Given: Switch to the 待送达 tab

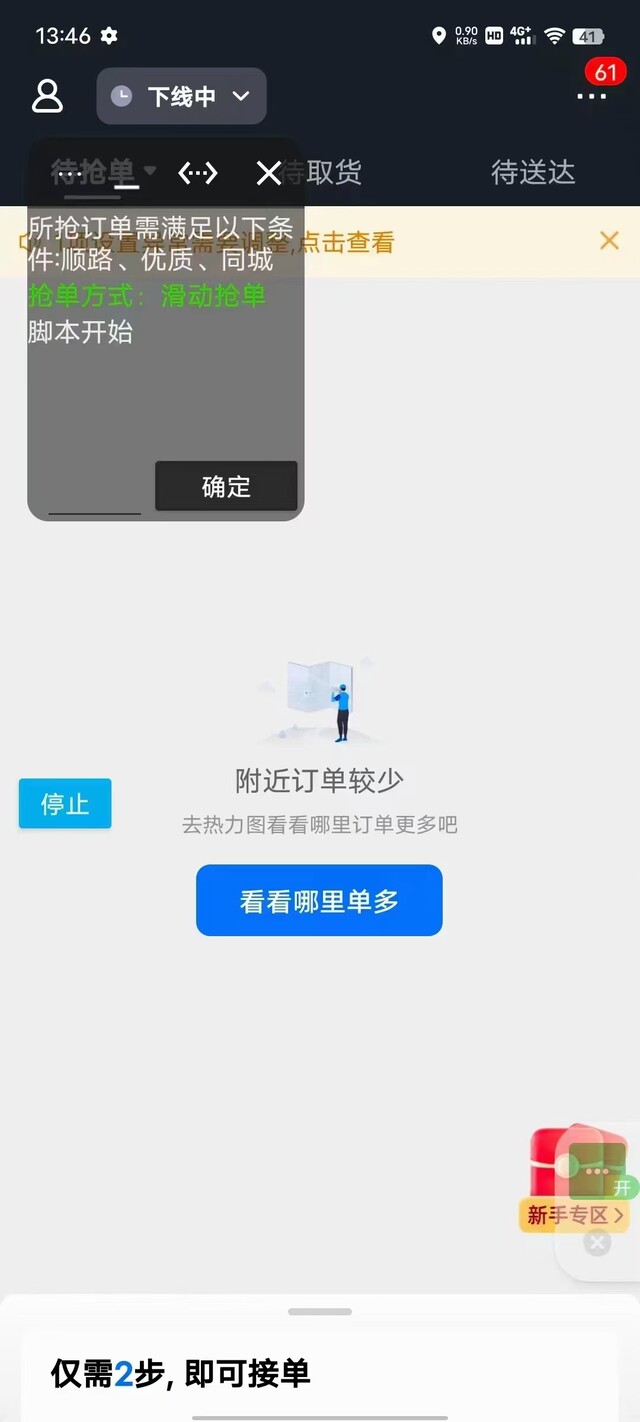Looking at the screenshot, I should 533,172.
